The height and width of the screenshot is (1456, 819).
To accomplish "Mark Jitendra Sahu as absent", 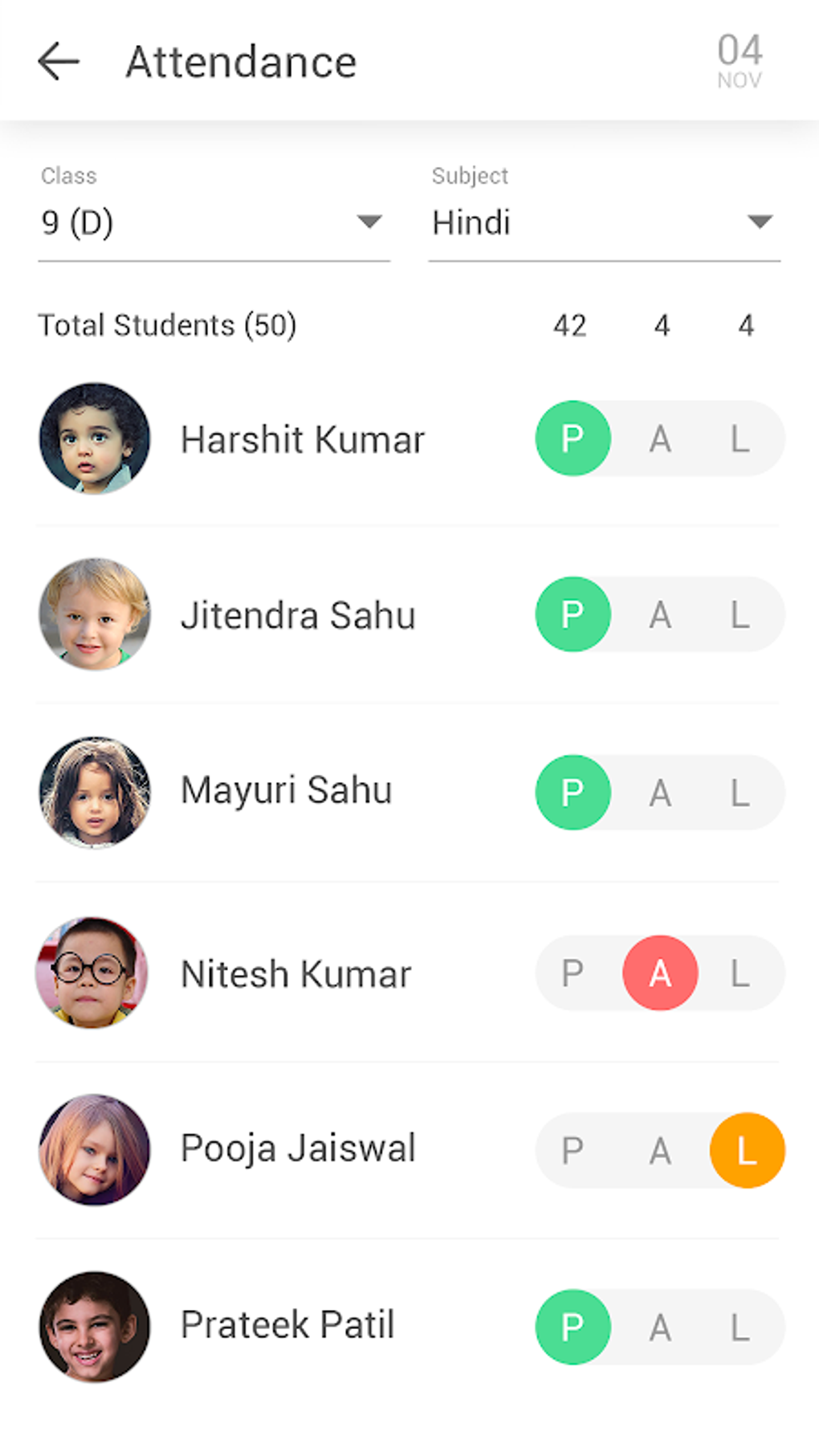I will click(660, 615).
